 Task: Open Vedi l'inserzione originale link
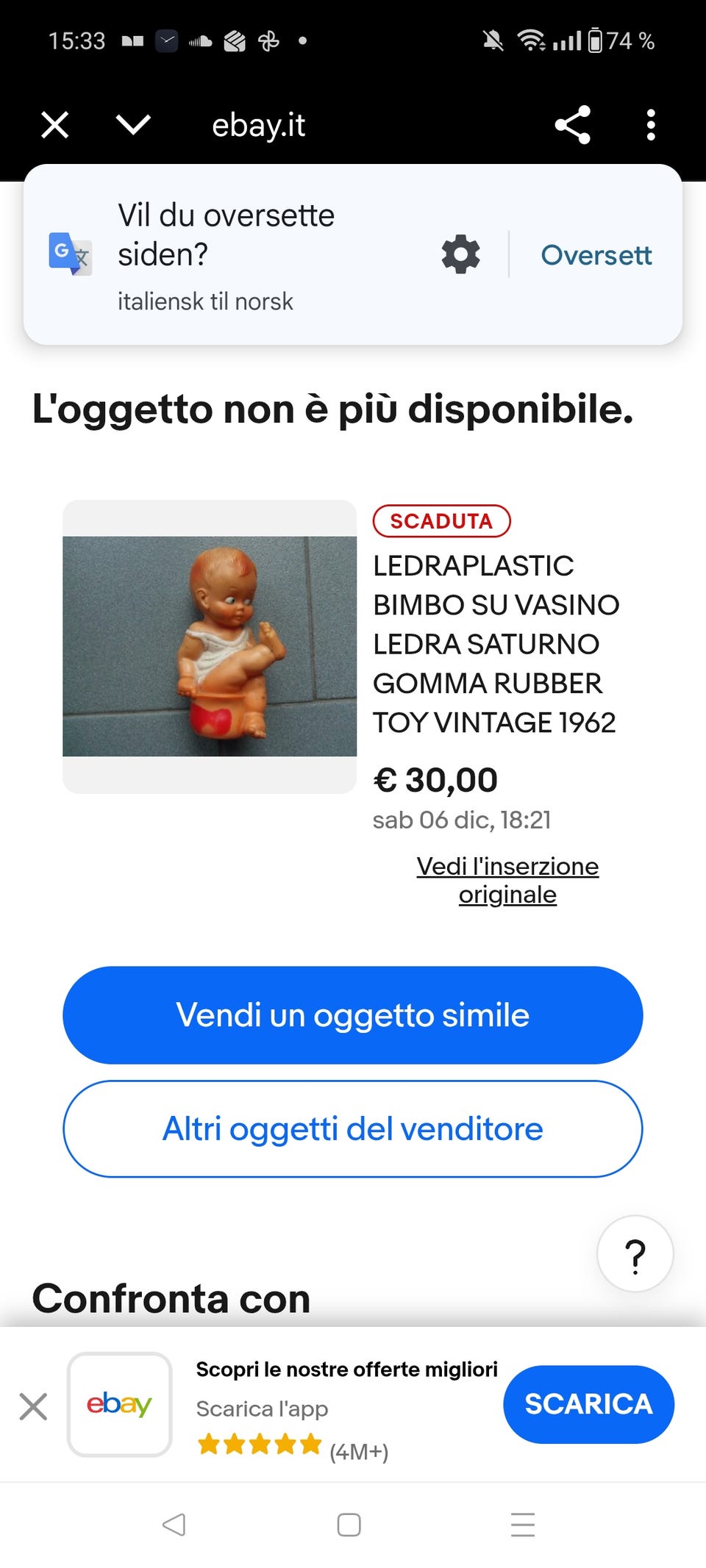(x=508, y=880)
